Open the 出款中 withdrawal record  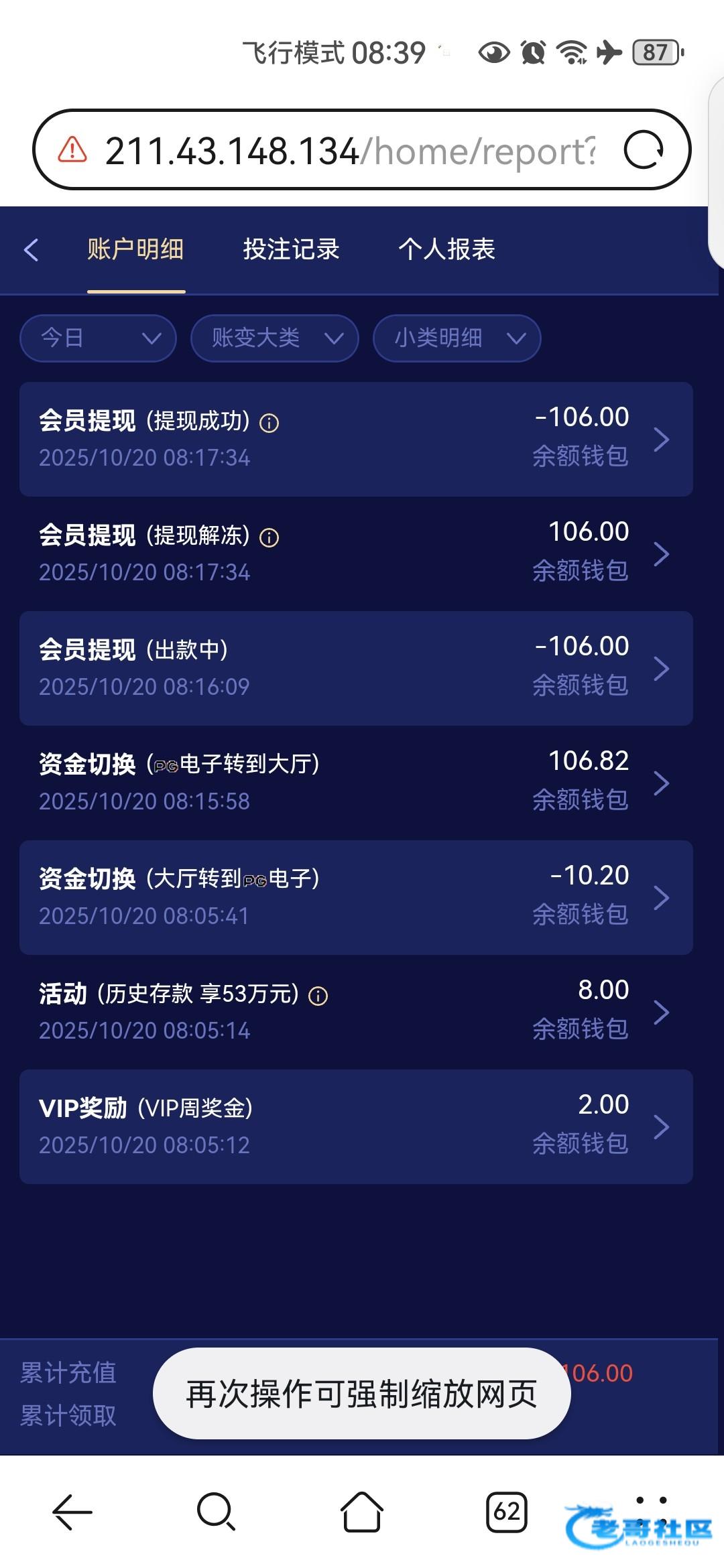[x=356, y=668]
